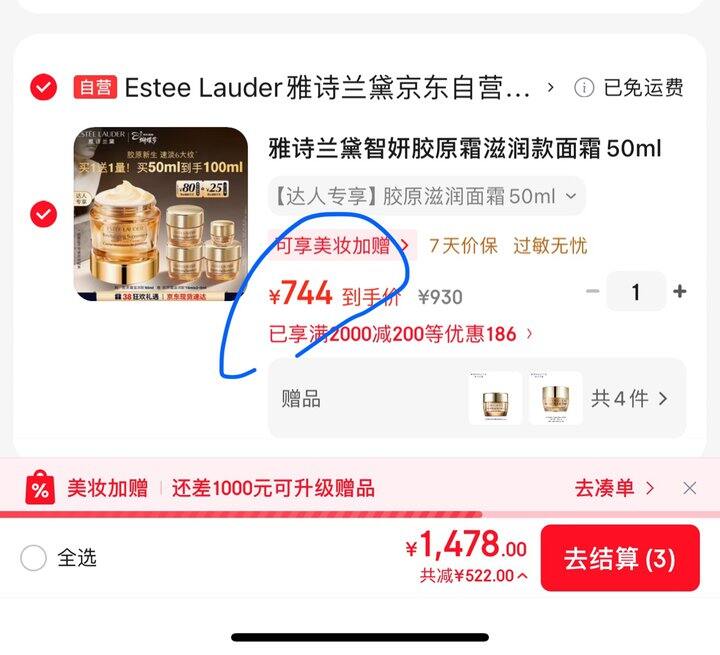Uncheck the Estee Lauder store checkbox
Screen dimensions: 720x655
point(43,88)
